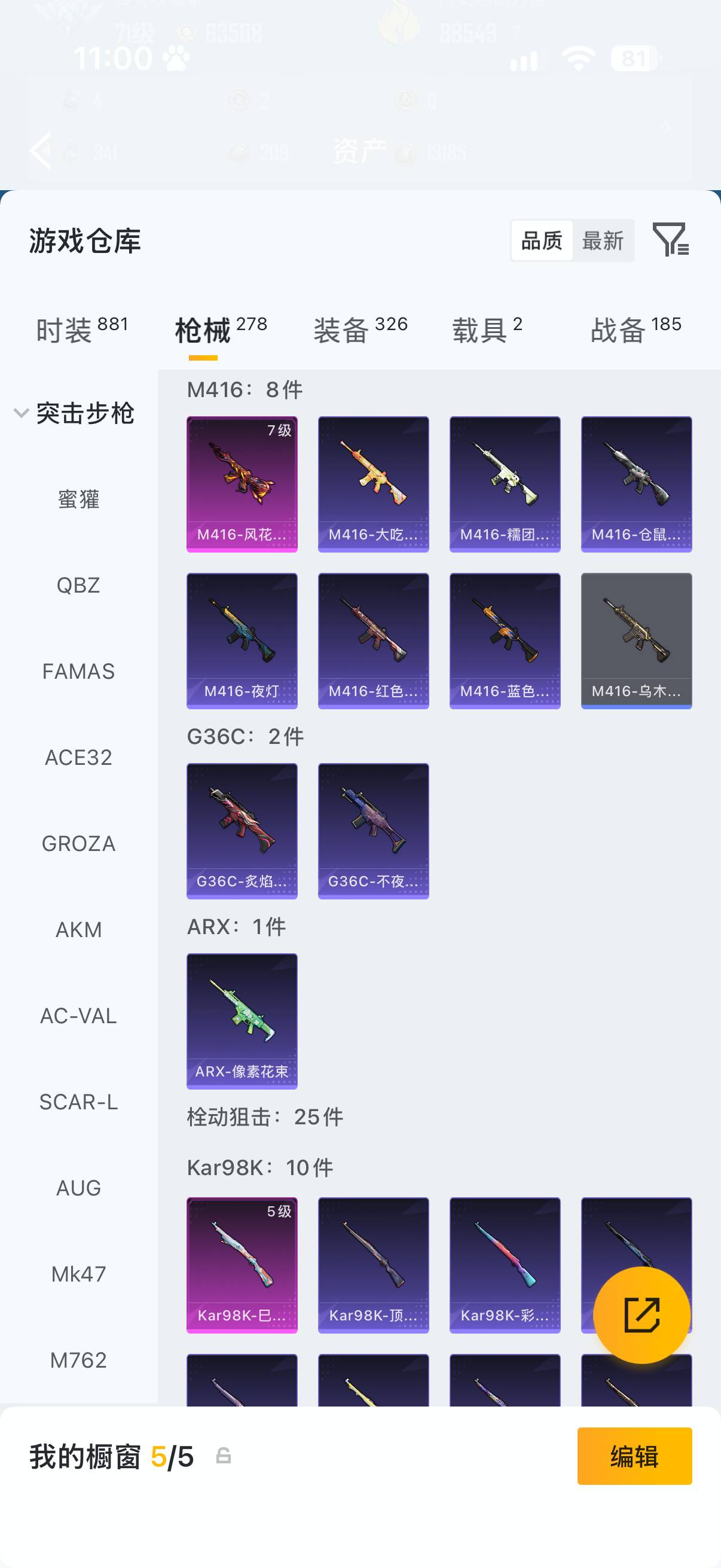
Task: Collapse the 突击步枪 category
Action: point(74,413)
